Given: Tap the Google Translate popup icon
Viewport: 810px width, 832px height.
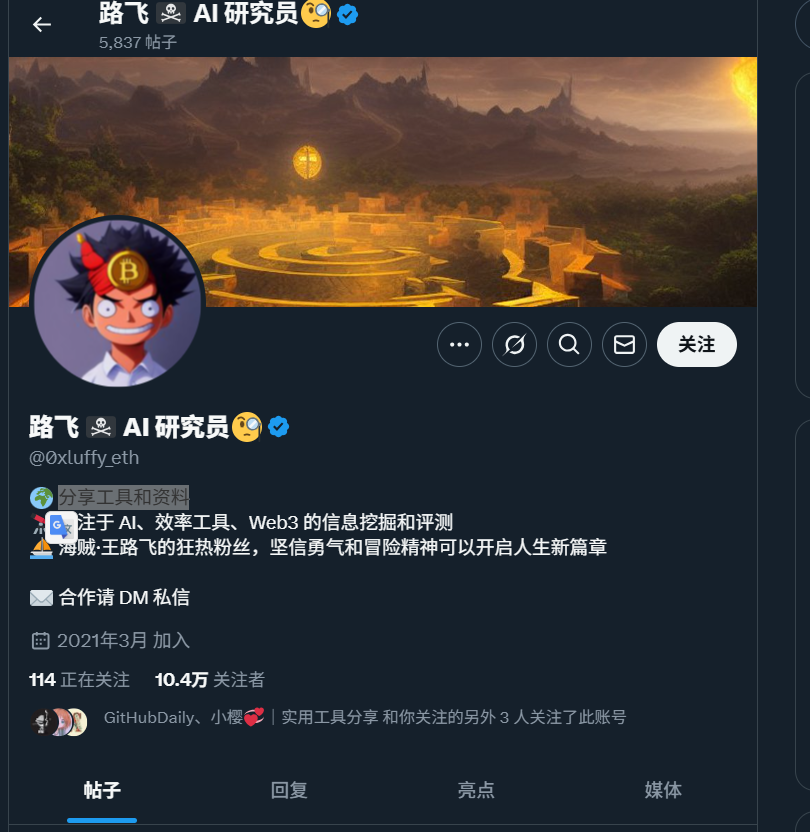Looking at the screenshot, I should click(x=61, y=525).
